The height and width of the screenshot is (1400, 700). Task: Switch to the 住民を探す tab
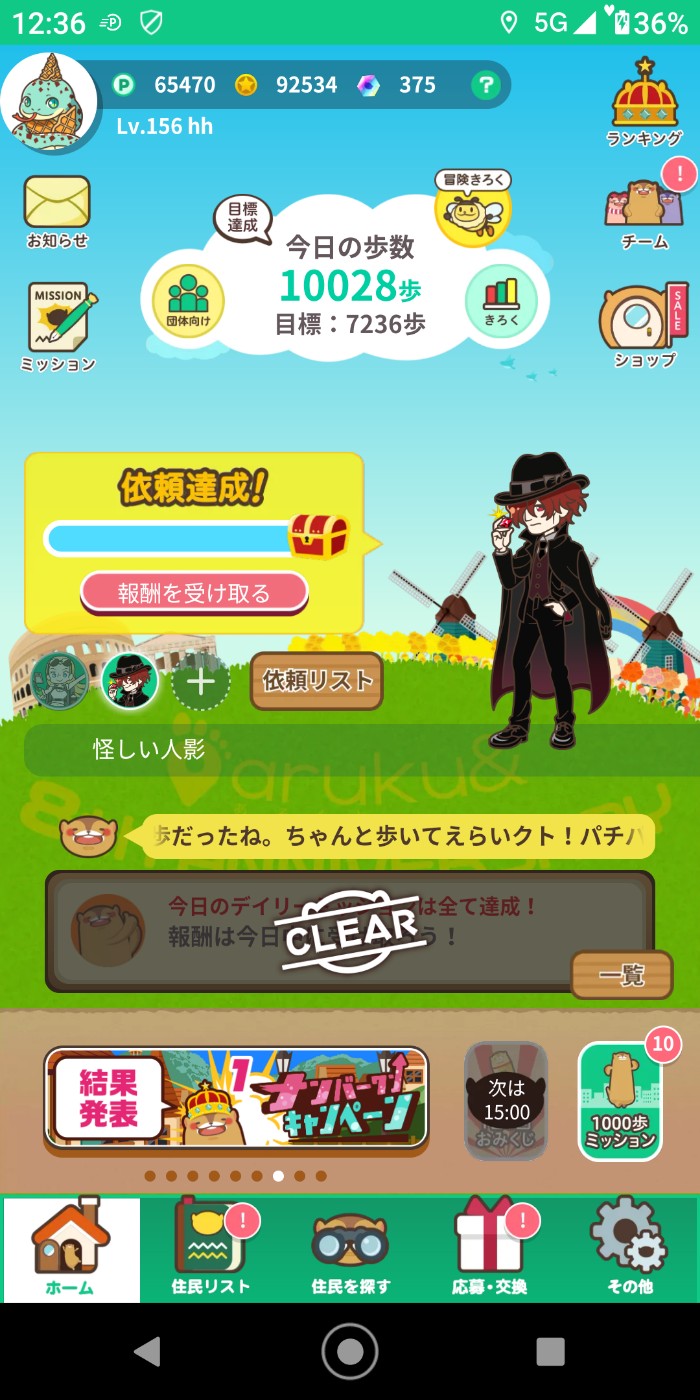[350, 1250]
